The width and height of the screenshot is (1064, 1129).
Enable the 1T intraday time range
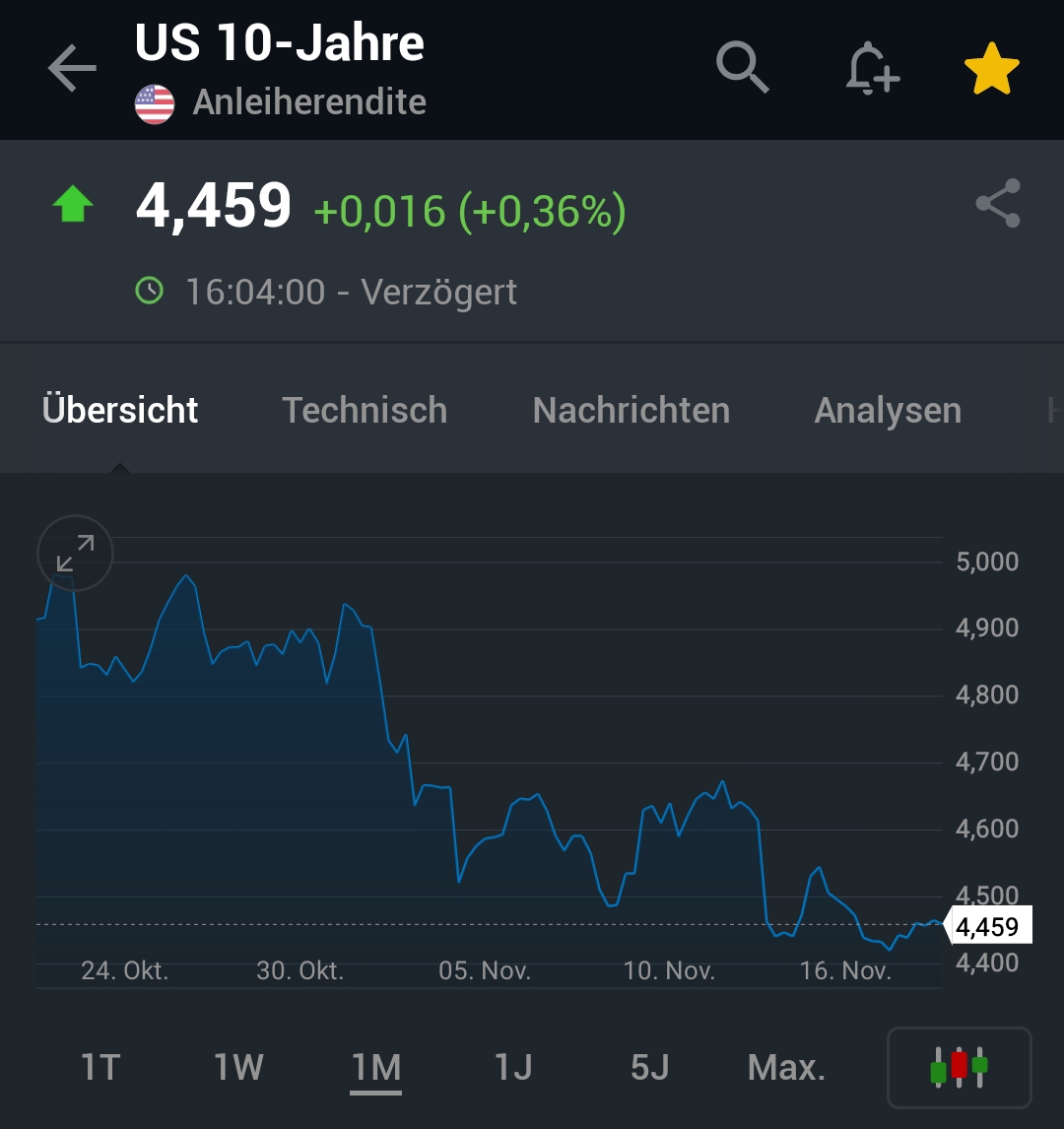pos(100,1067)
